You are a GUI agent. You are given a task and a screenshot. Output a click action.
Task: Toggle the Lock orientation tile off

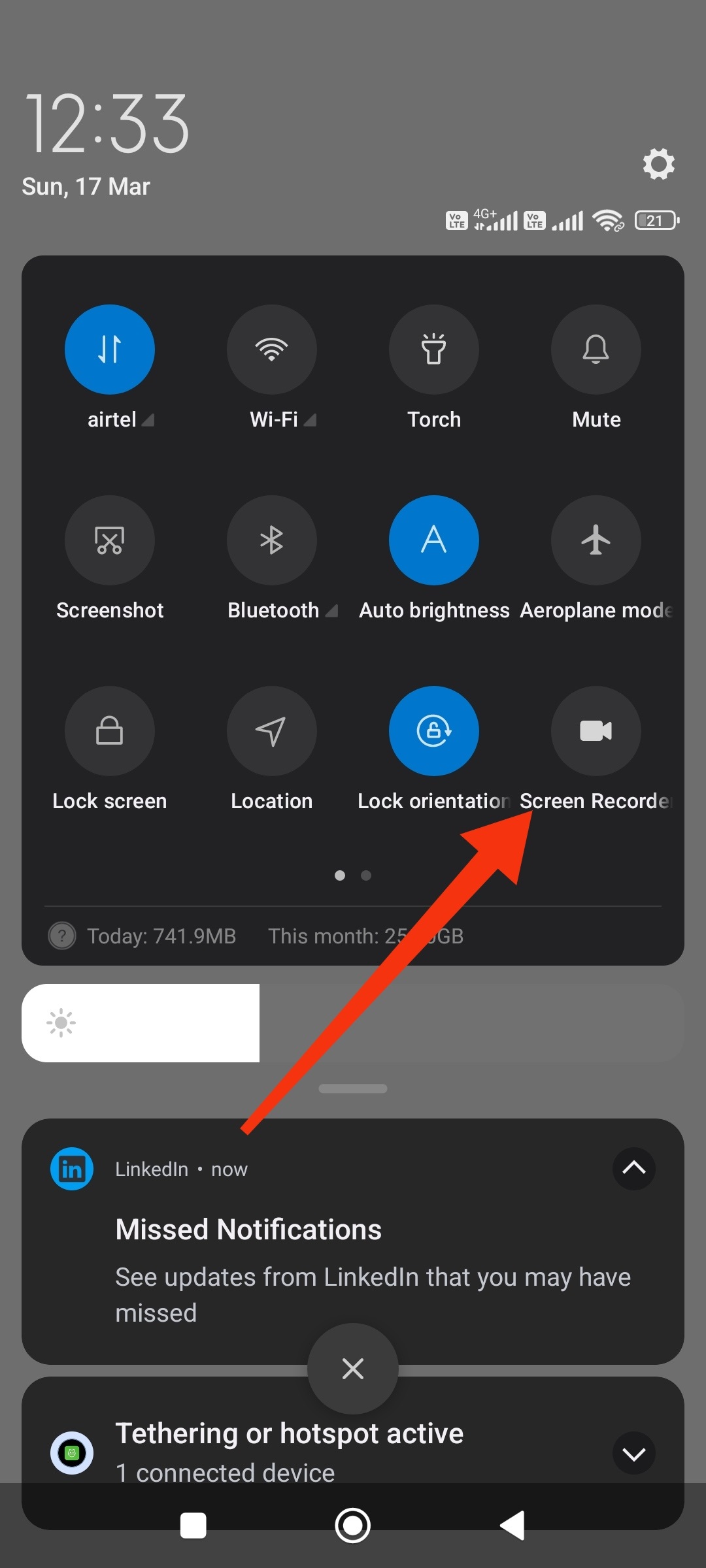tap(434, 731)
